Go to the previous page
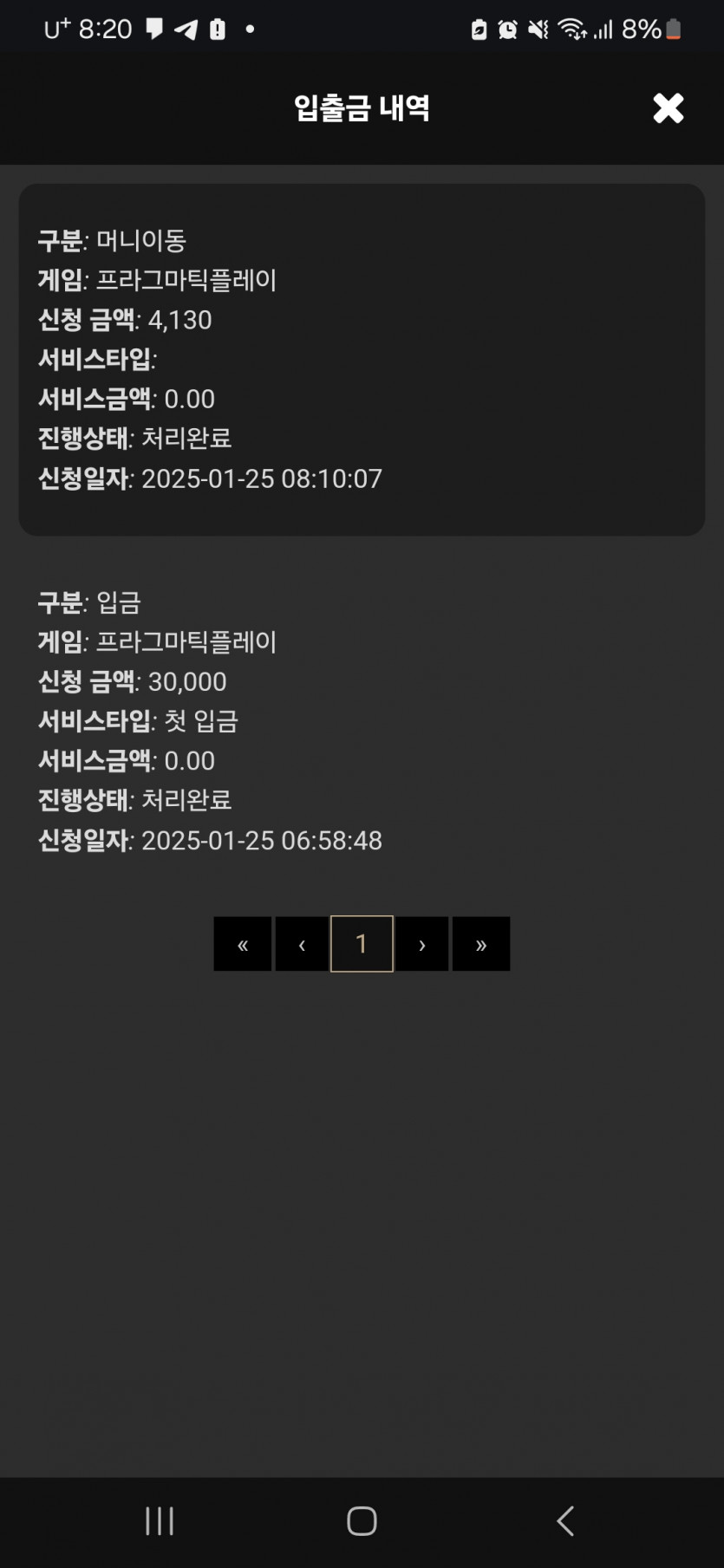This screenshot has height=1568, width=724. [x=302, y=944]
